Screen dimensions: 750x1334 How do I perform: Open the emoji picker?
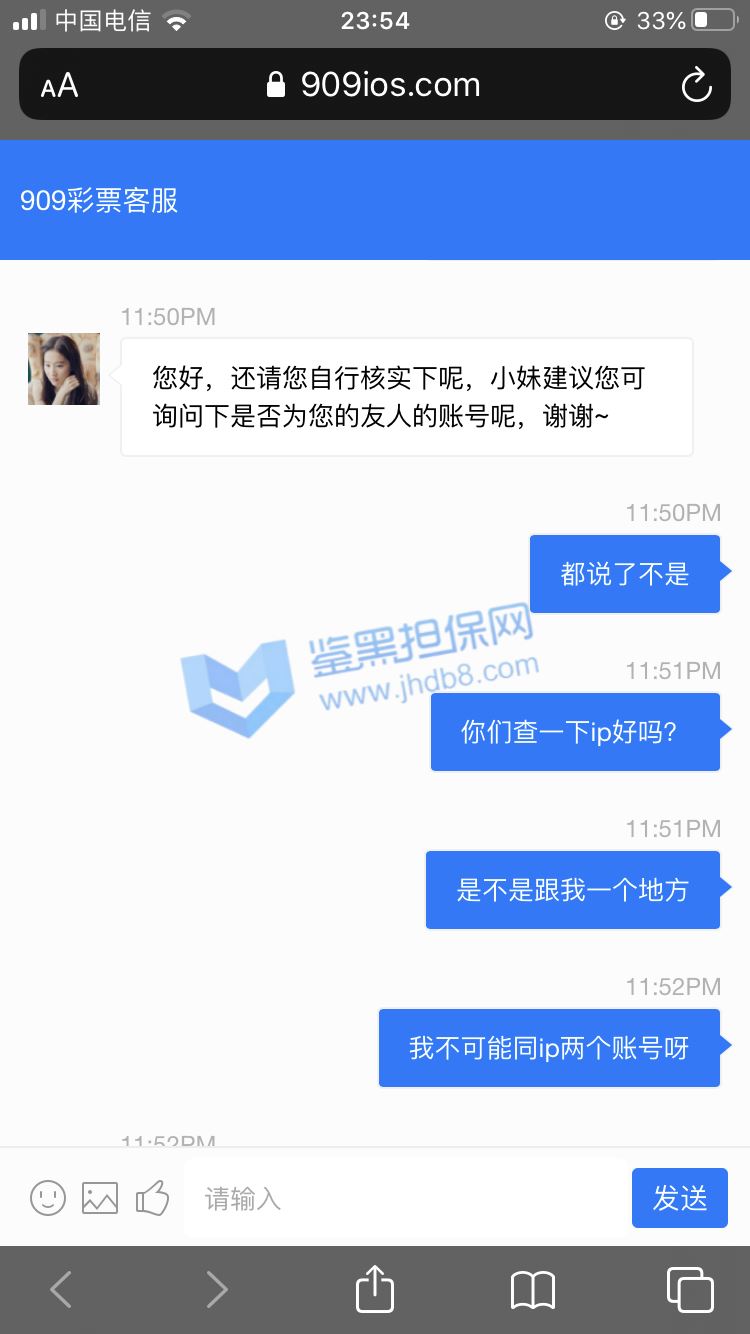(x=48, y=1197)
